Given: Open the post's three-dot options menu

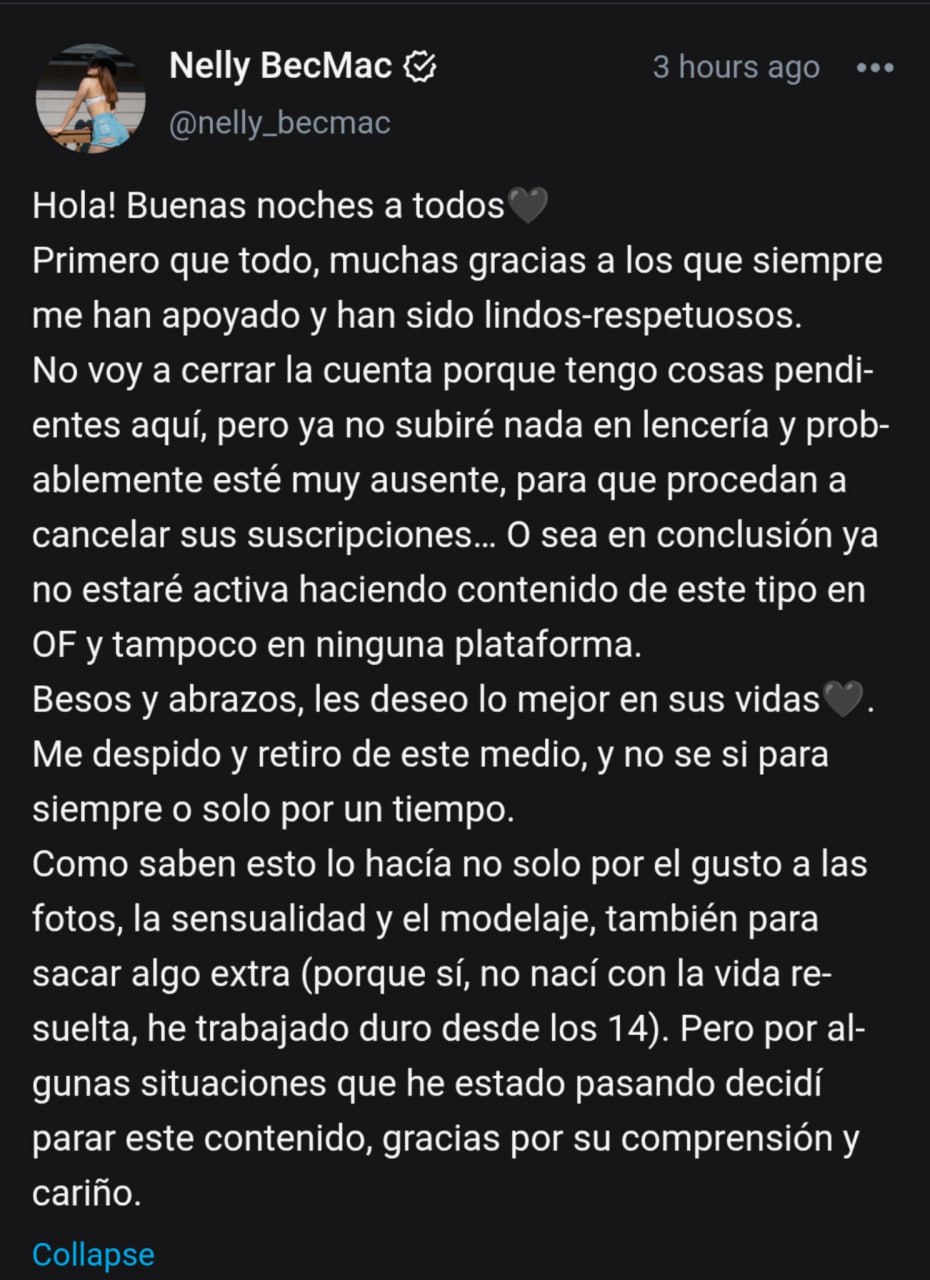Looking at the screenshot, I should tap(875, 68).
